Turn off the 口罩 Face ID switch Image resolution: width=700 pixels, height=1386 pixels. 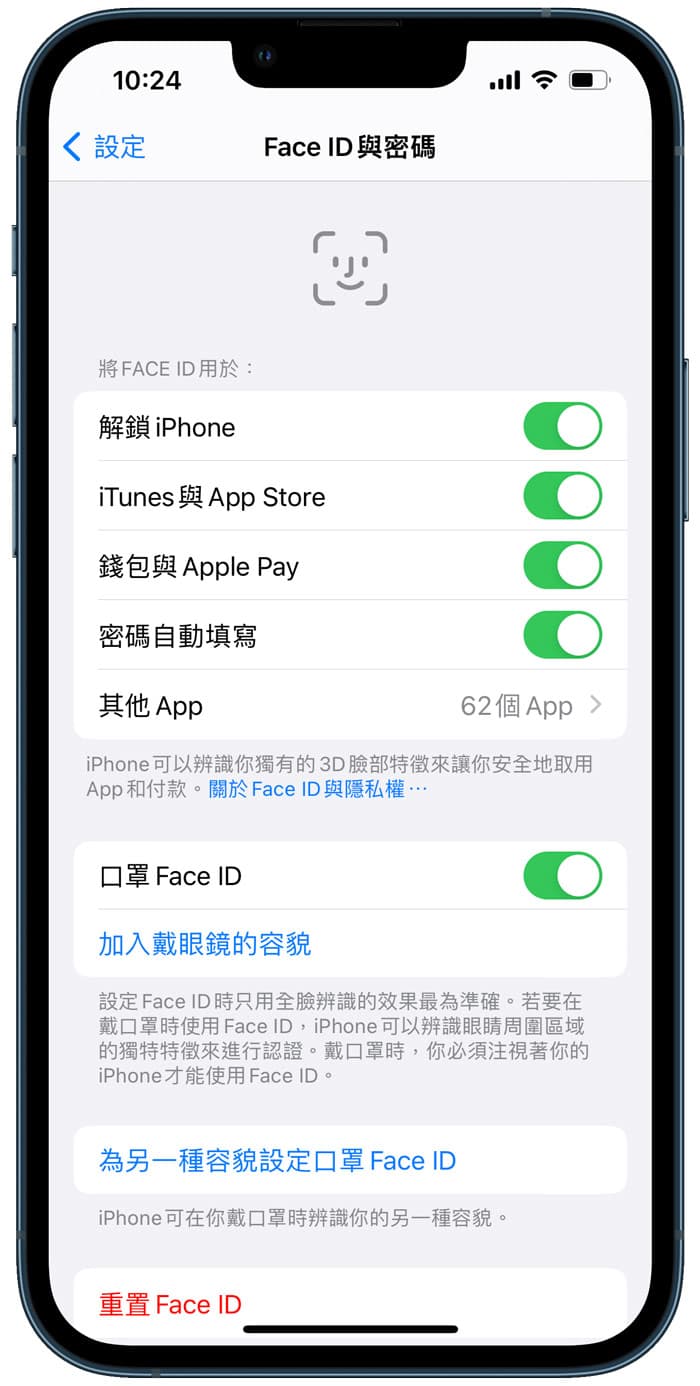(x=562, y=876)
